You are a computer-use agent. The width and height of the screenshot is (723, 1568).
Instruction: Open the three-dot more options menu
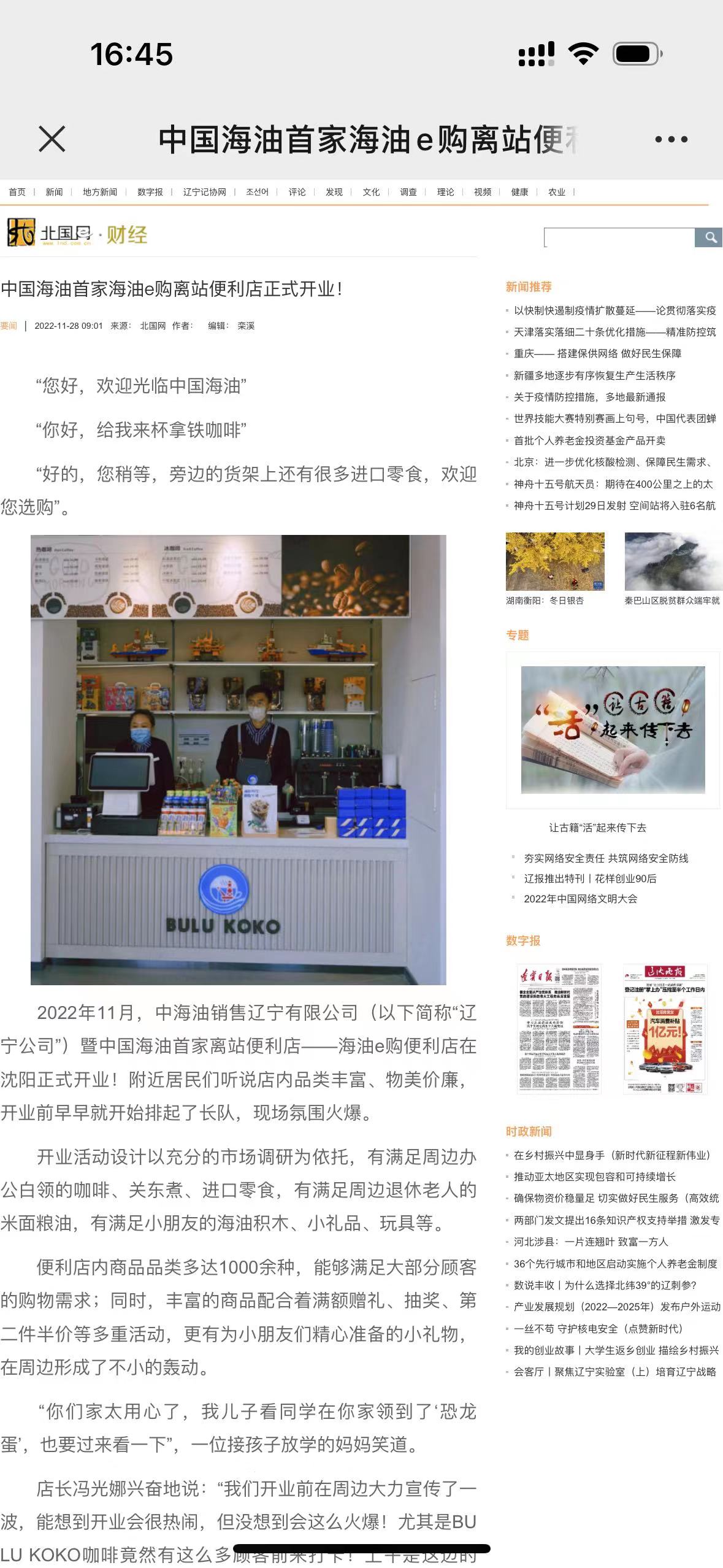point(671,140)
